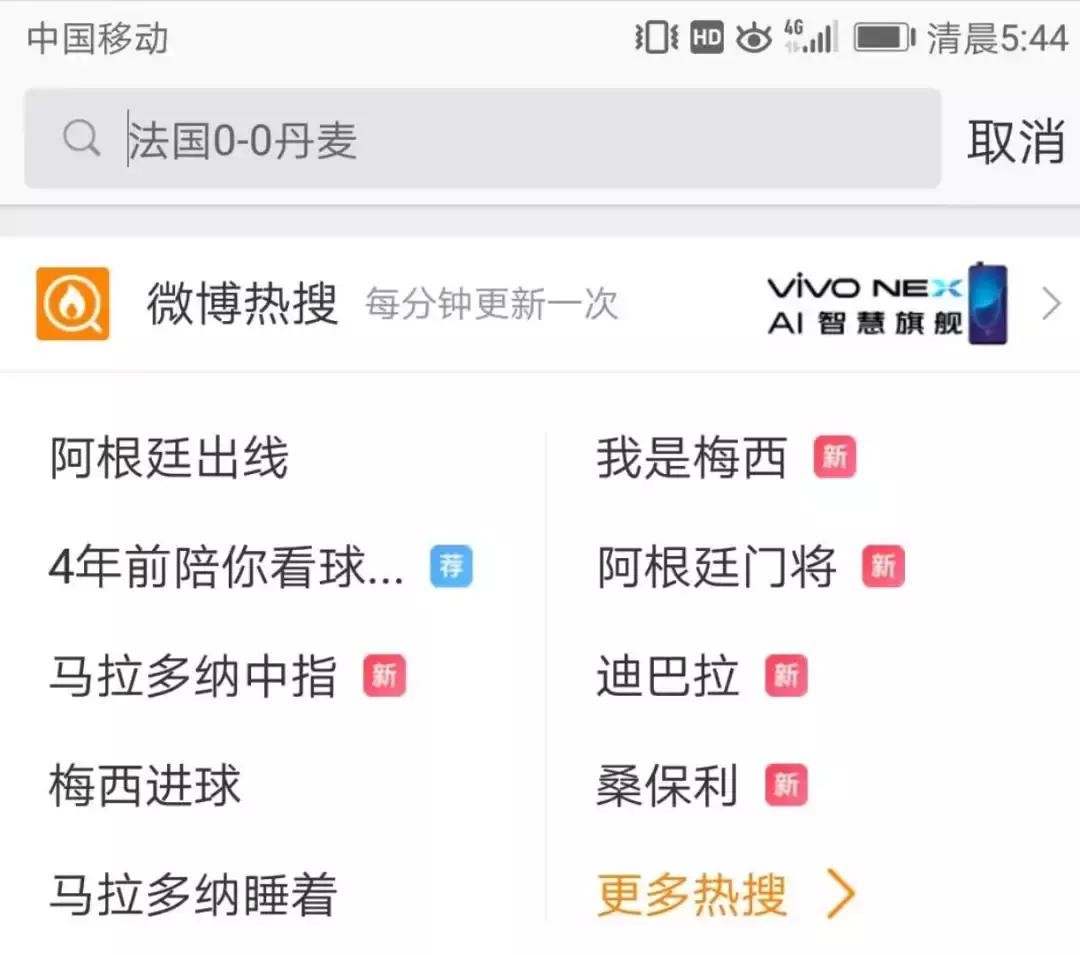Select hot search 马拉多纳睡着

(193, 895)
